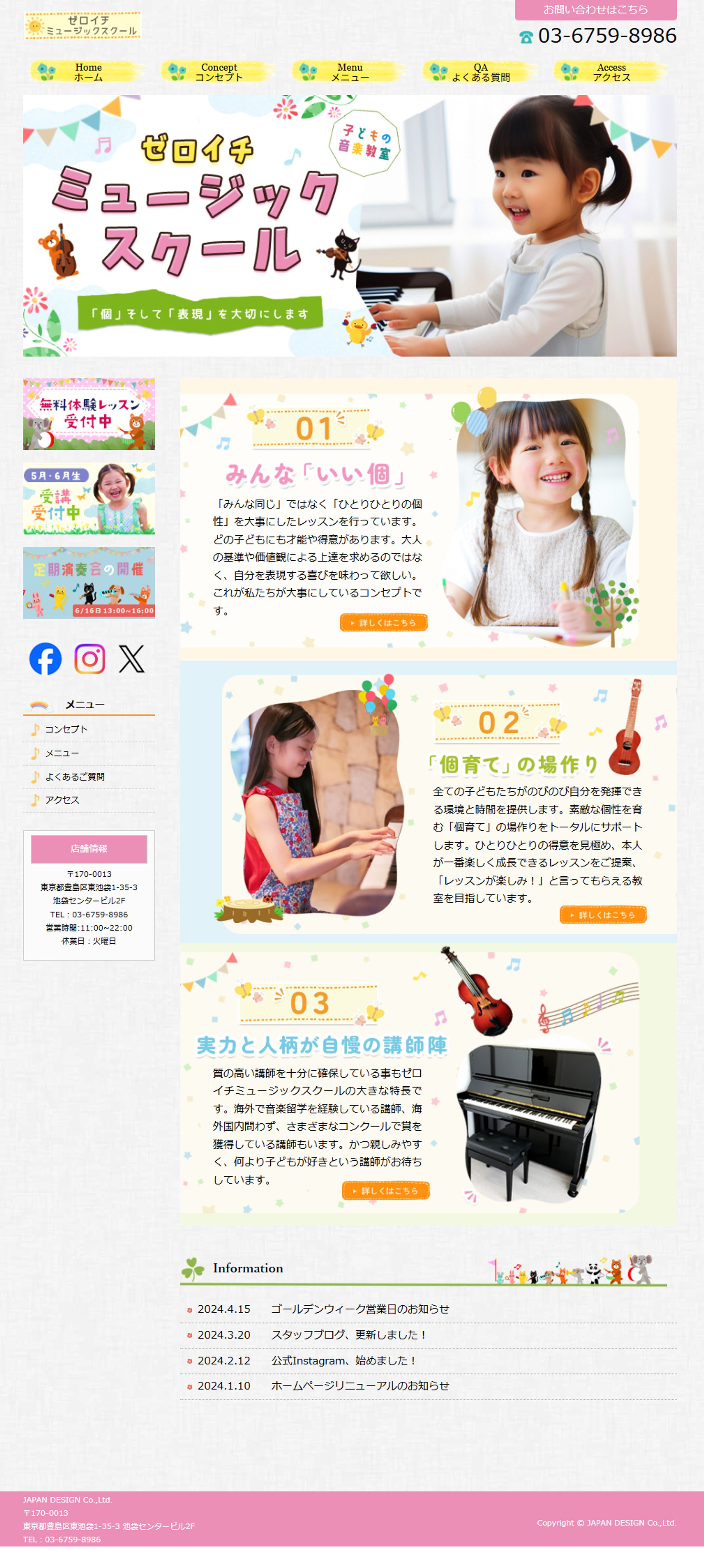
Task: Open the ホームページリニューアルのお知らせ news item
Action: click(x=359, y=1385)
